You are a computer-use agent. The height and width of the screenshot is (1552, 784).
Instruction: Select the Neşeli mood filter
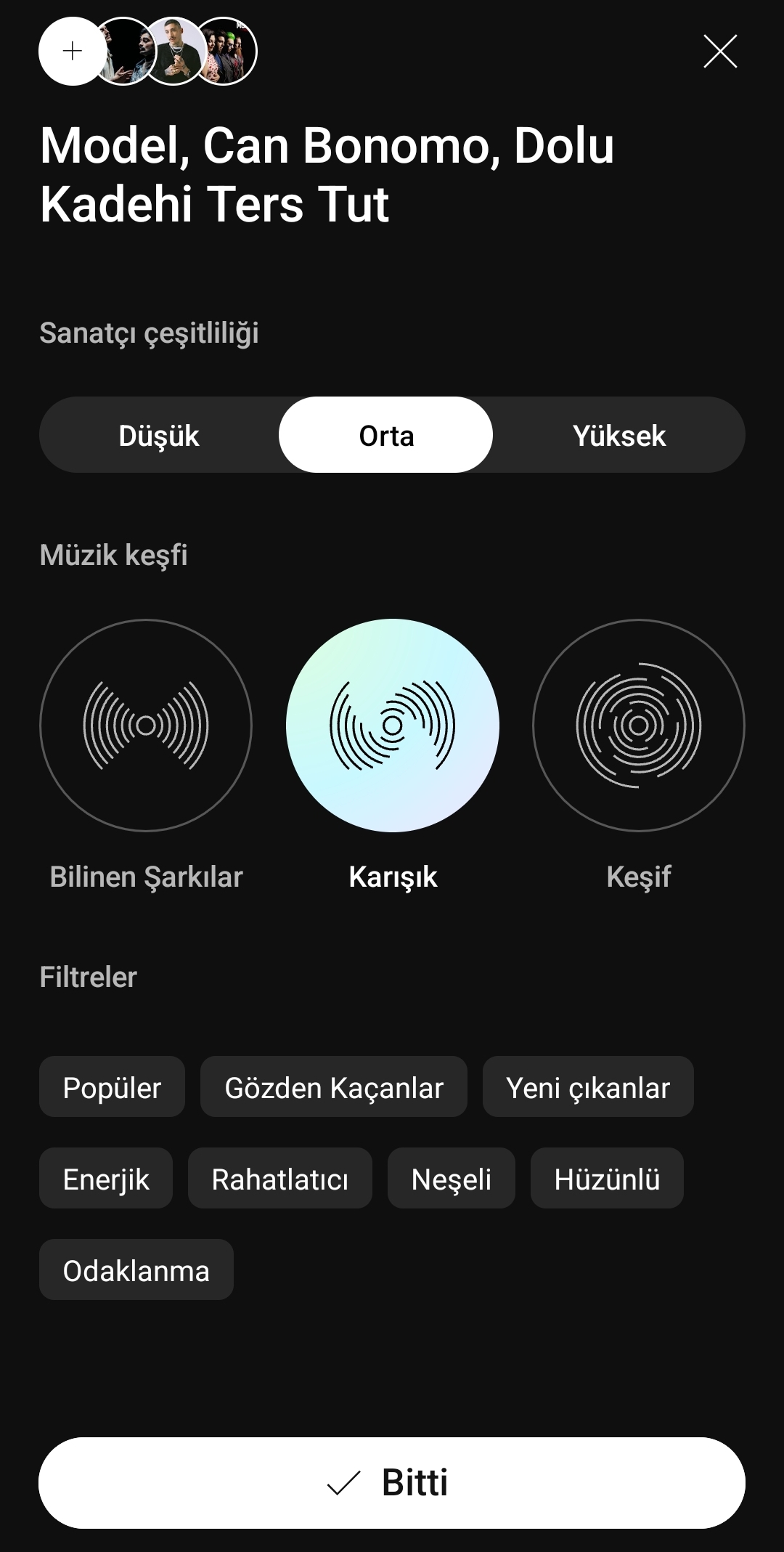click(x=451, y=1178)
